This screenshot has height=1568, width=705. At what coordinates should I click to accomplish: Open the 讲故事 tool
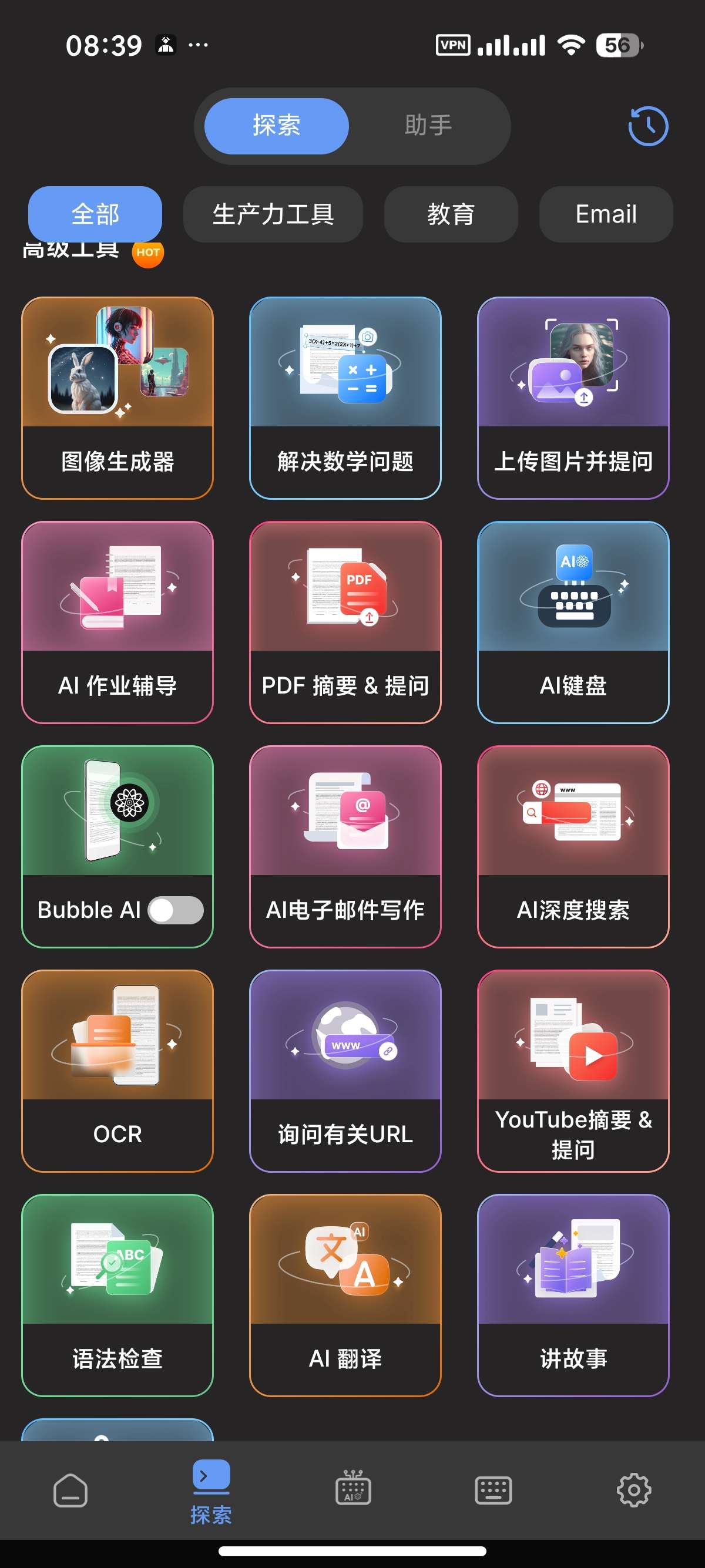tap(573, 1297)
